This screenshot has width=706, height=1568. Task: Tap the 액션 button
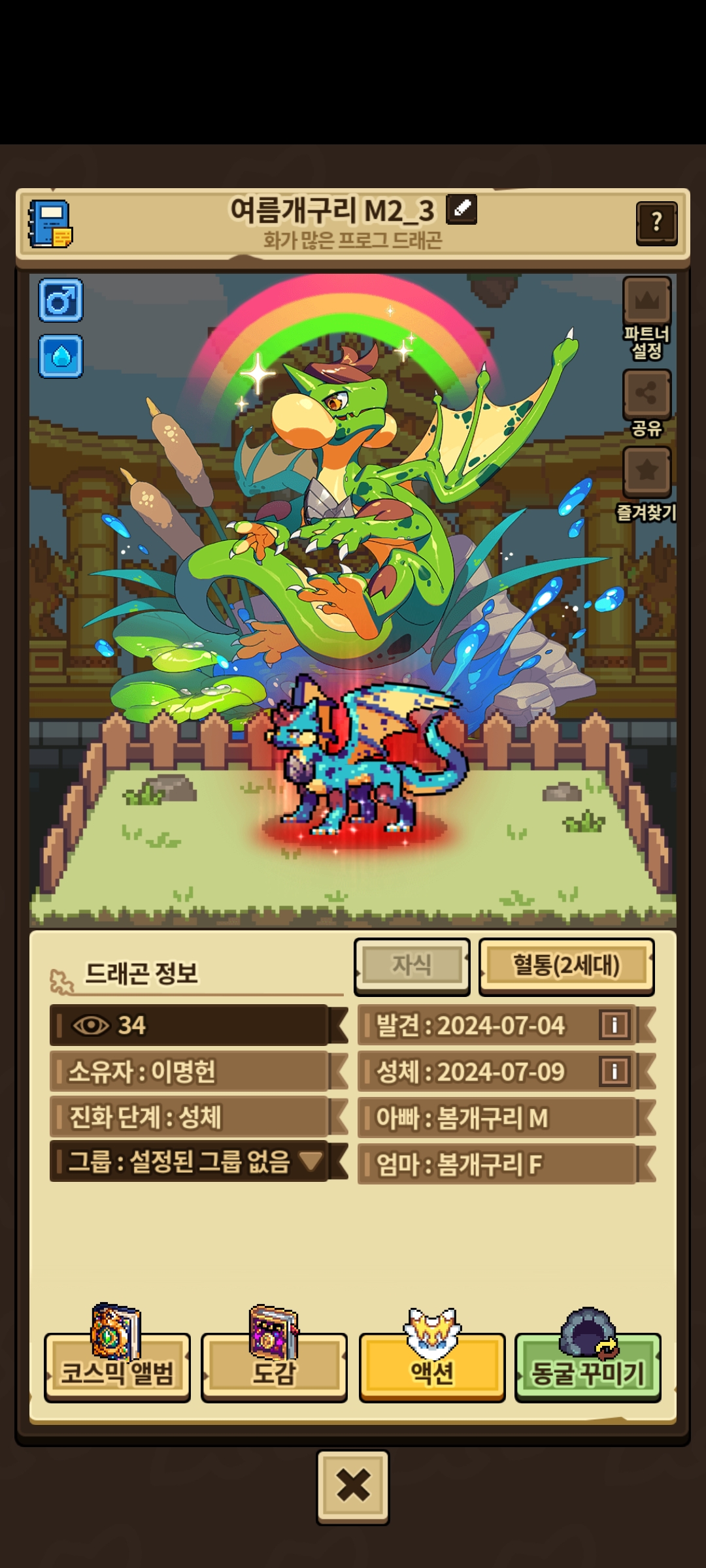(432, 1372)
